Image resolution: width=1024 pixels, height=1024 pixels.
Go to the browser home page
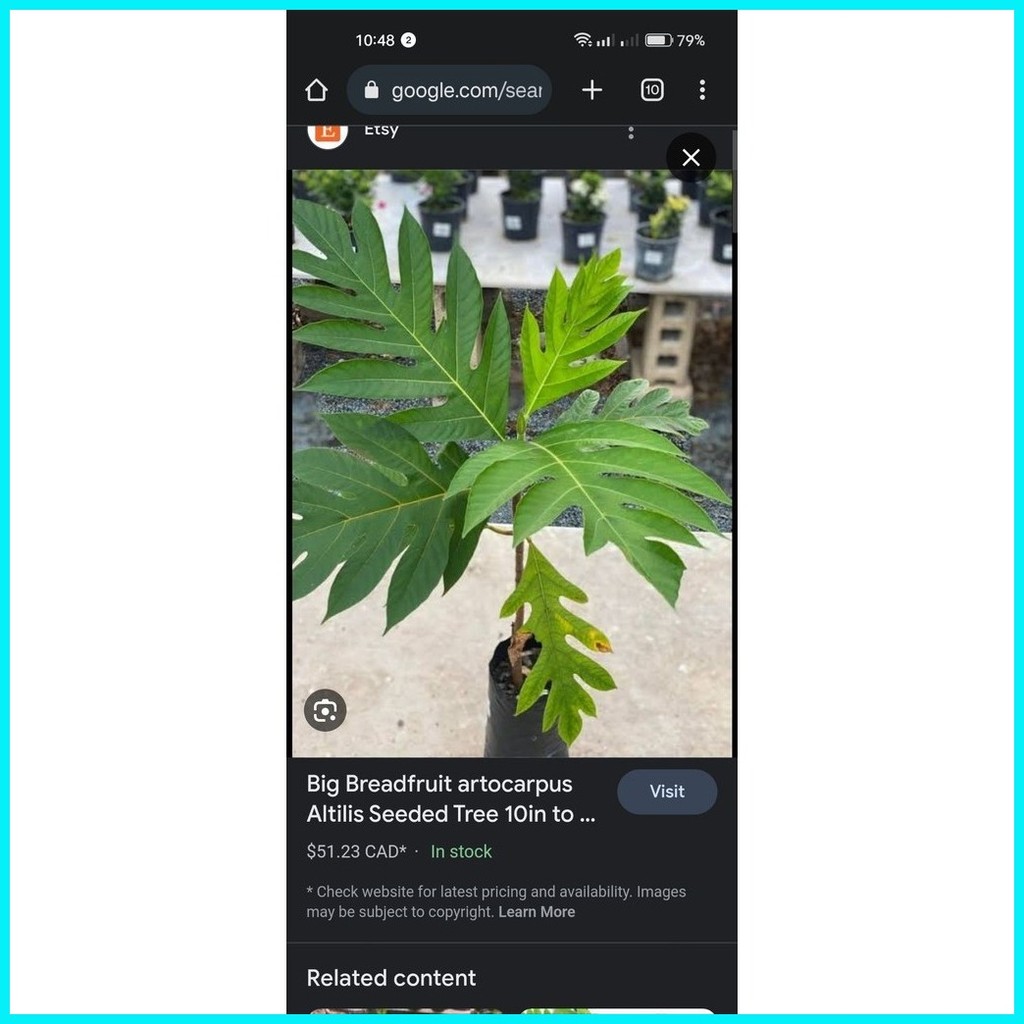[316, 90]
